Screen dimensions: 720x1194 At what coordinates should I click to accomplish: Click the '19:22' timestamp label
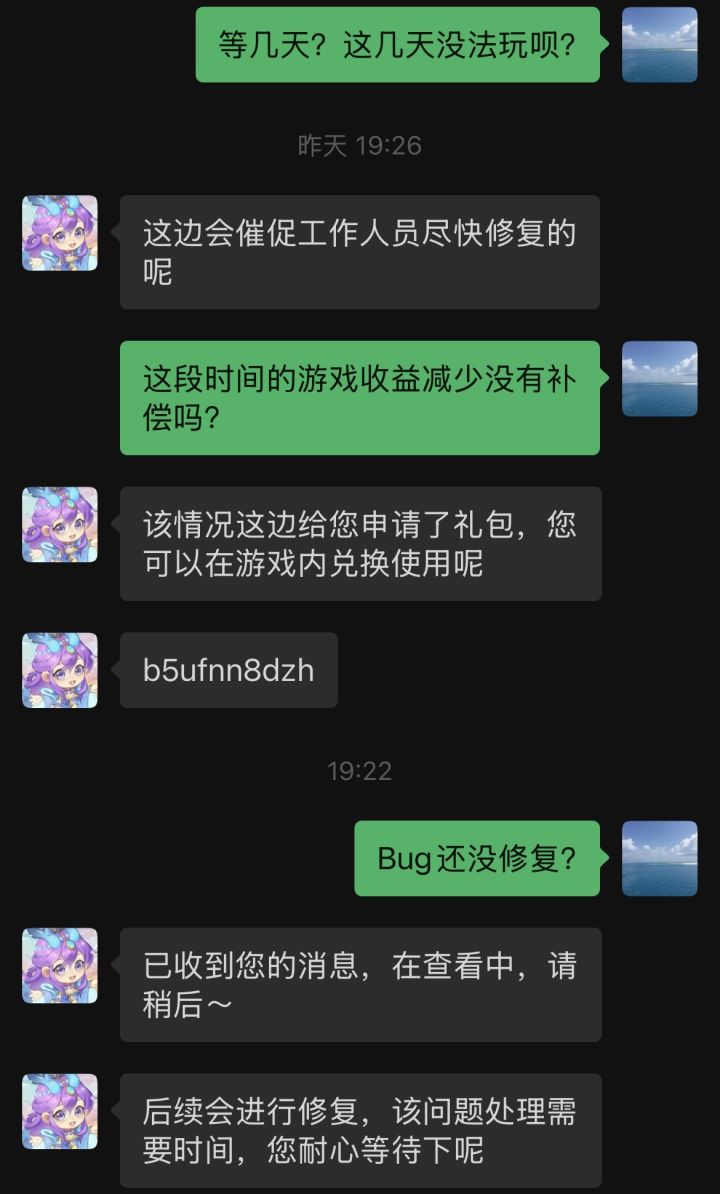pyautogui.click(x=360, y=770)
